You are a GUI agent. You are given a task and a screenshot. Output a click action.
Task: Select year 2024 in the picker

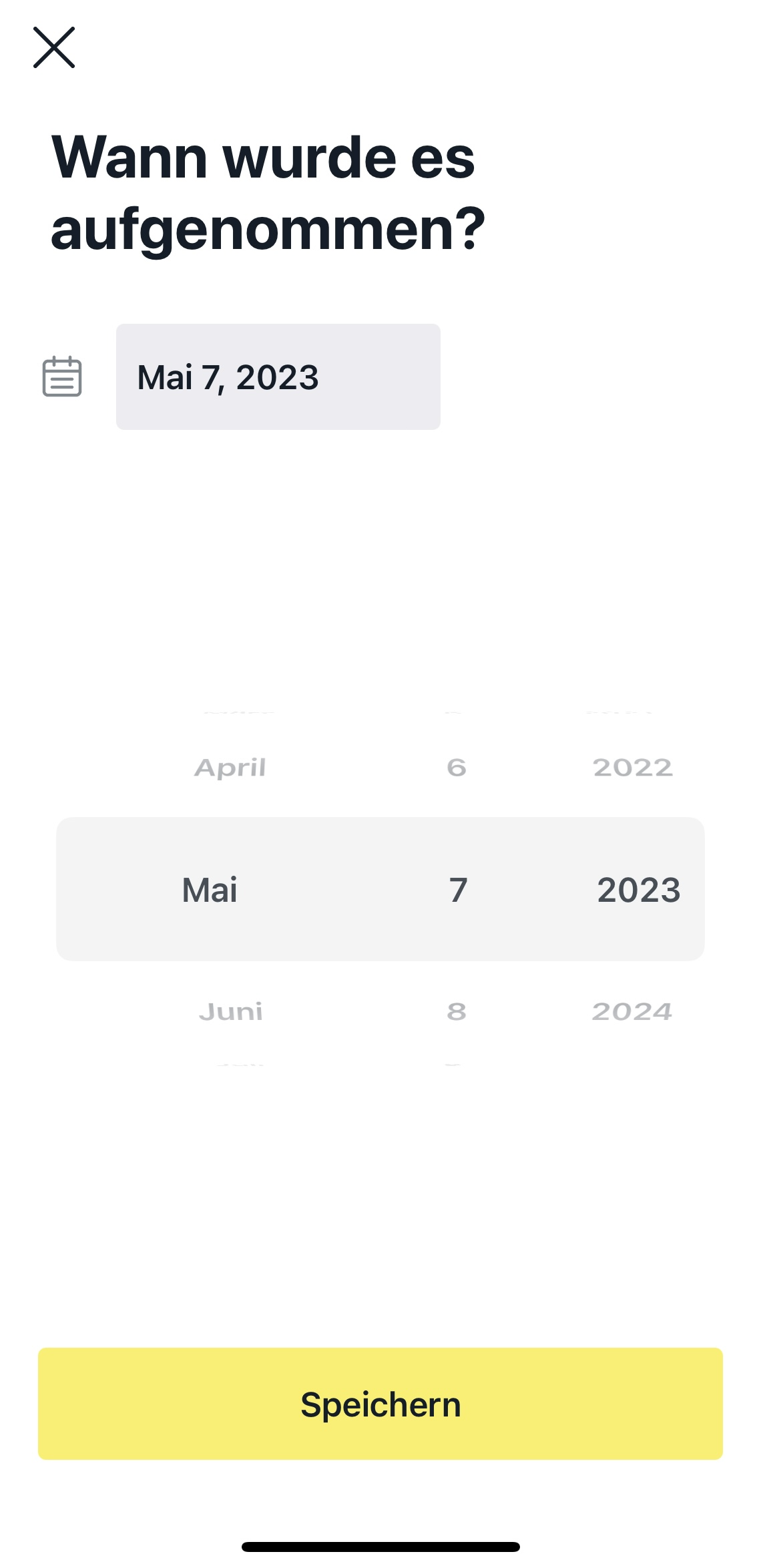(x=632, y=1011)
